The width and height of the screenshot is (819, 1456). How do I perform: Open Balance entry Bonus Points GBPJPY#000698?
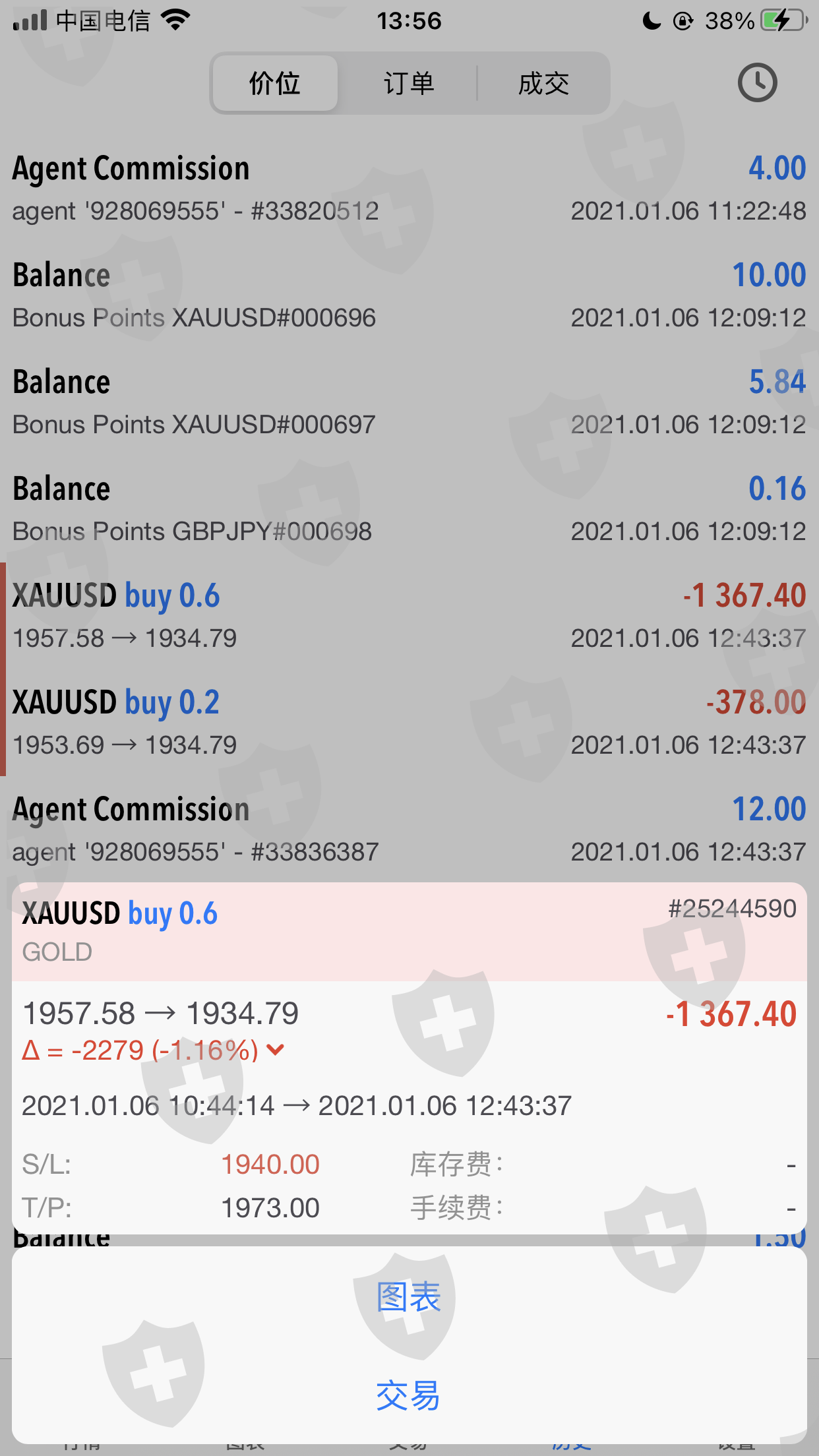409,509
